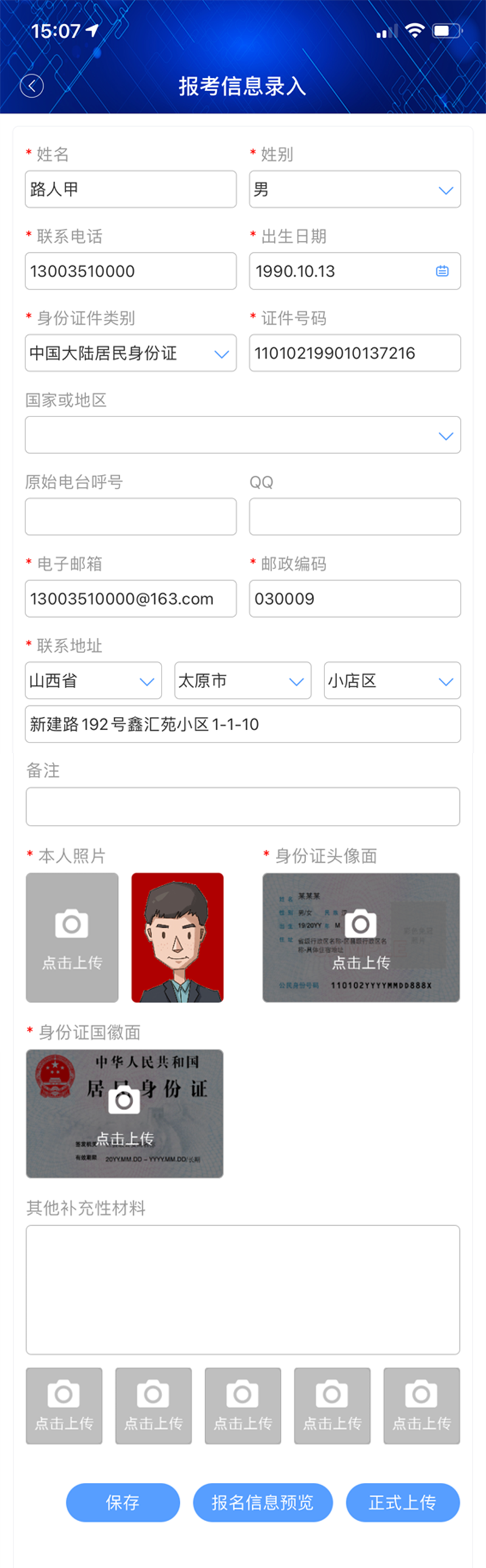
Task: Go back using the top-left arrow
Action: click(32, 86)
